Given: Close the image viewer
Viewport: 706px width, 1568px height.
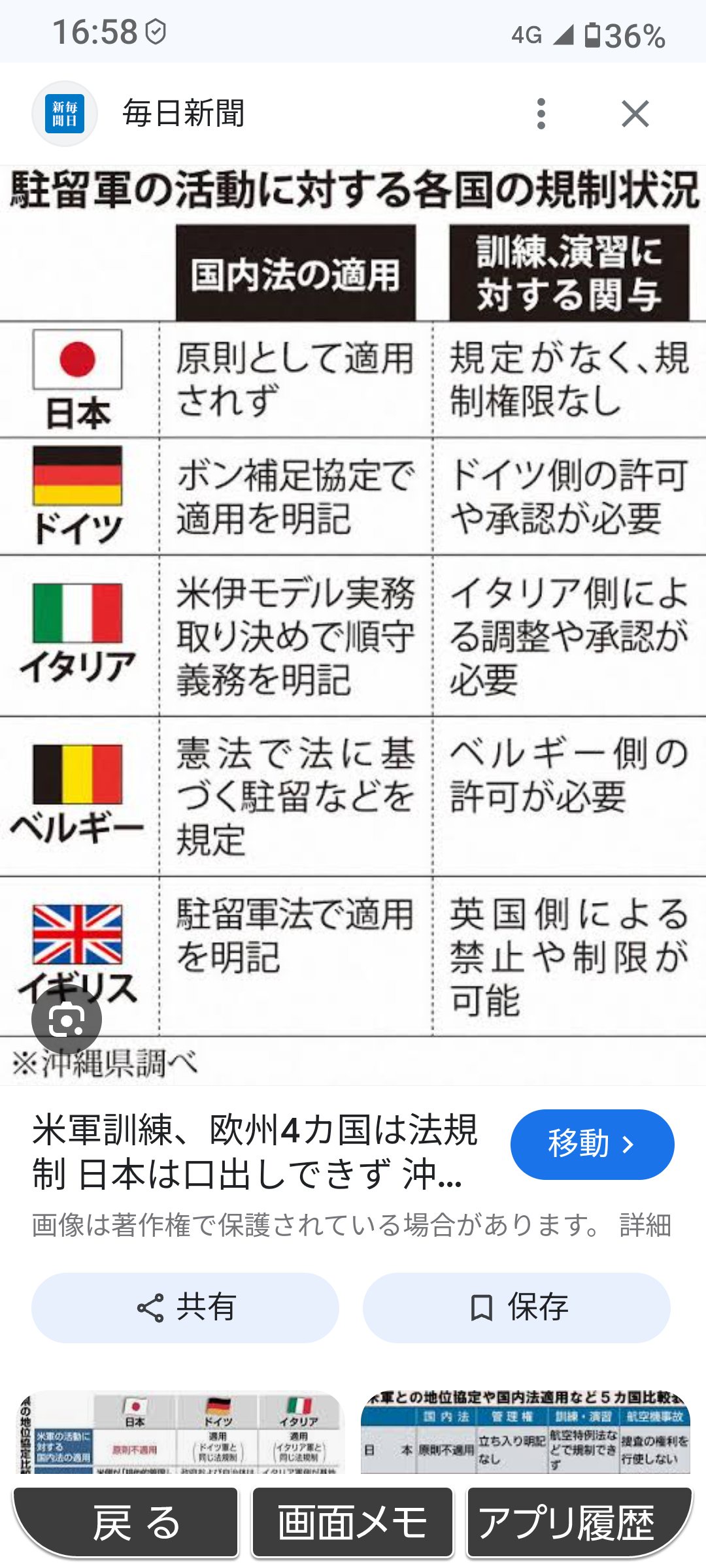Looking at the screenshot, I should click(x=635, y=114).
